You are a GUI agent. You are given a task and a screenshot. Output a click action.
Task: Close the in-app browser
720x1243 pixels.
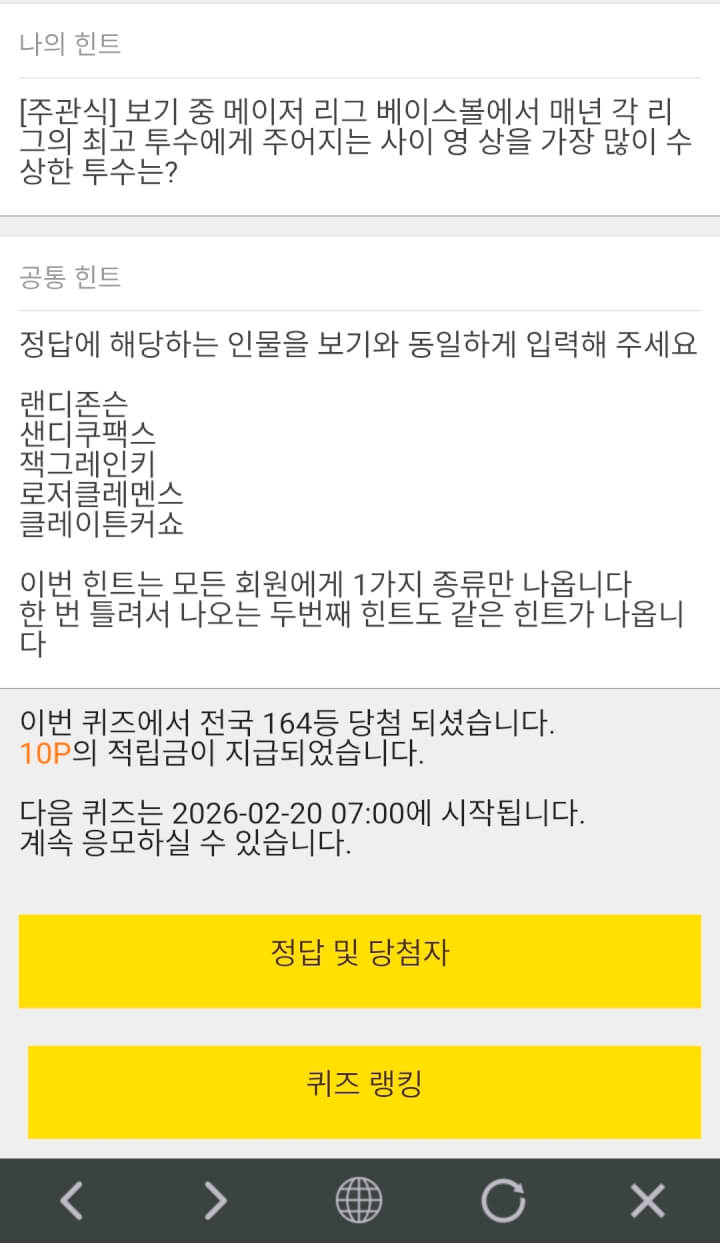coord(647,1200)
